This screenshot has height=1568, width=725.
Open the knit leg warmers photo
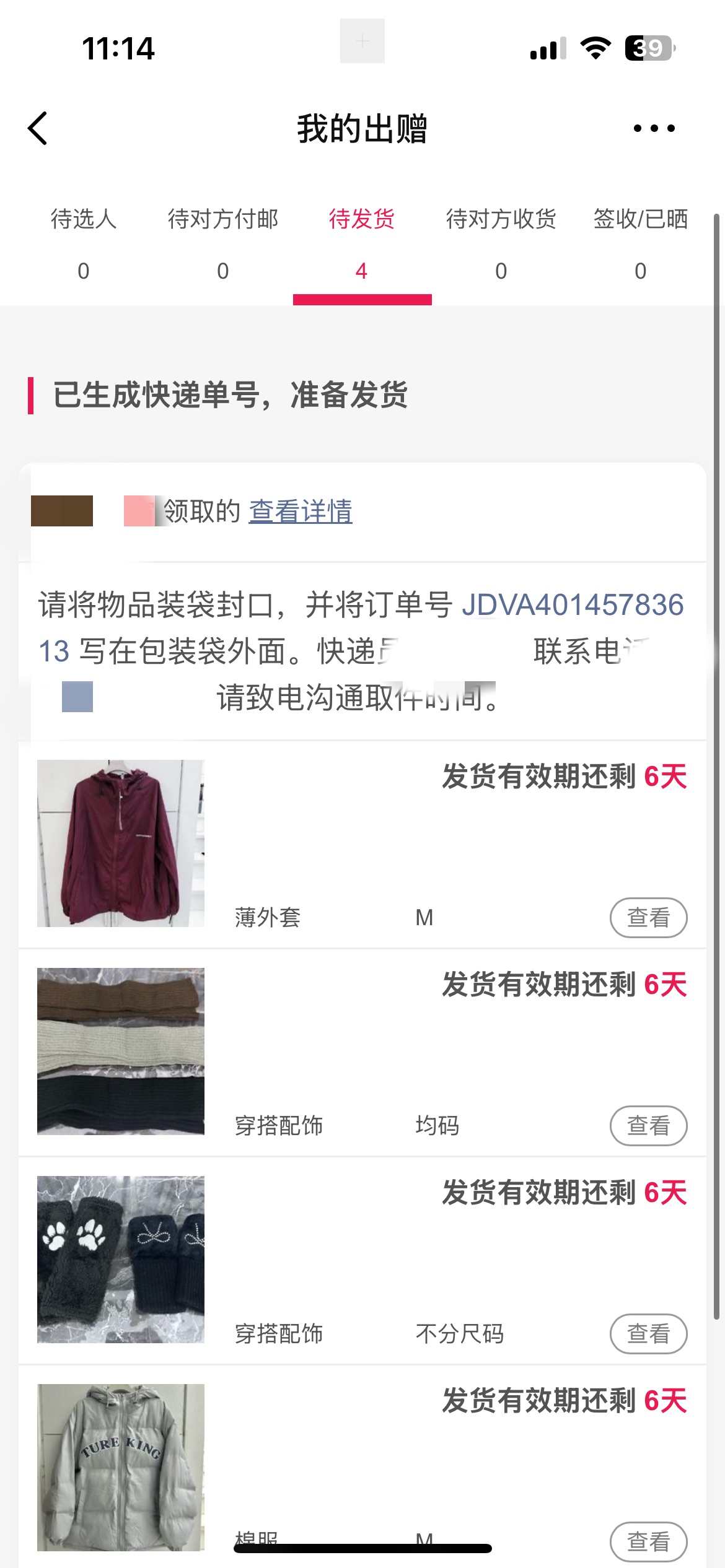coord(121,1051)
